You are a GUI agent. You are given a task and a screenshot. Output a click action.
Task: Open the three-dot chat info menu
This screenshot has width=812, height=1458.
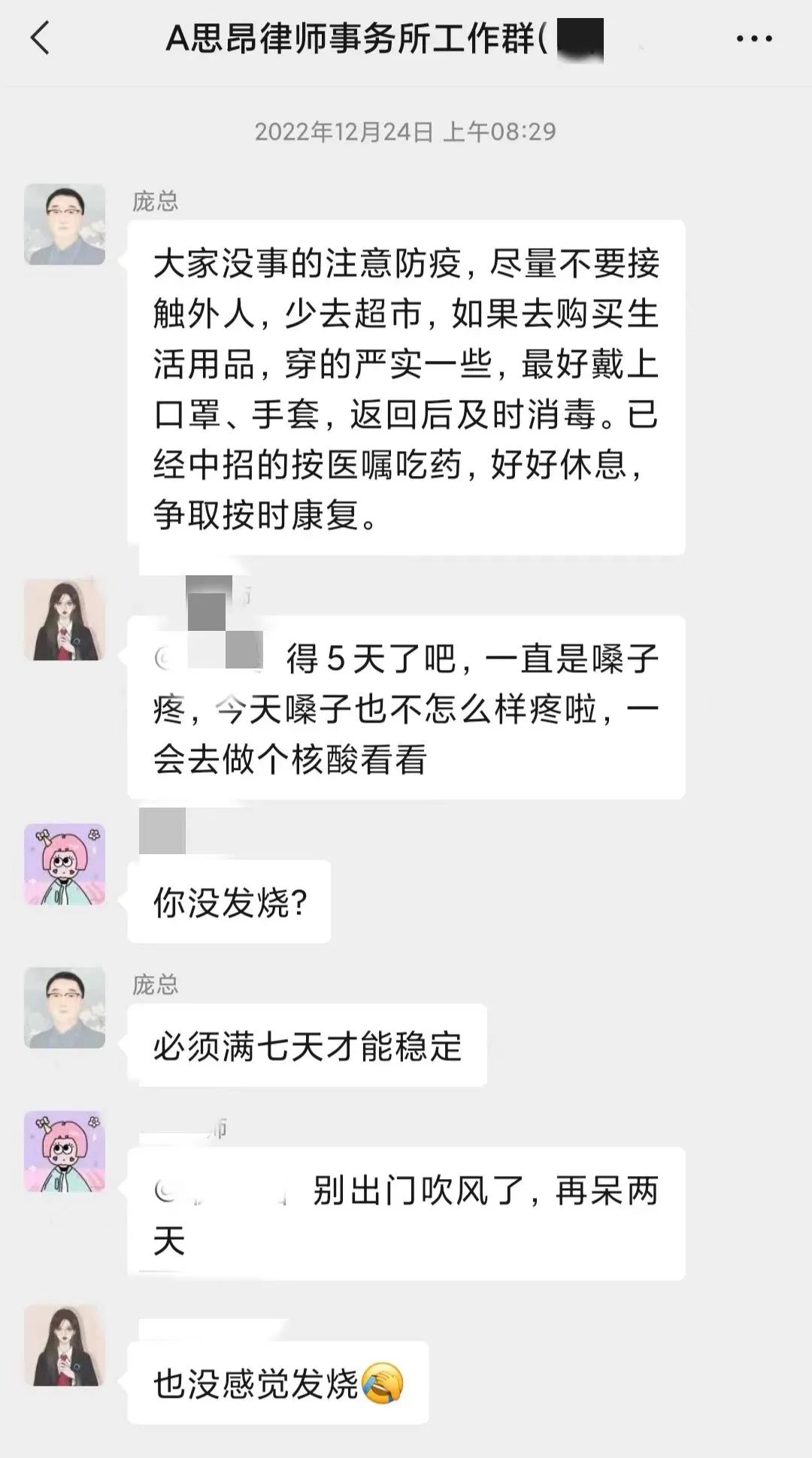coord(753,38)
